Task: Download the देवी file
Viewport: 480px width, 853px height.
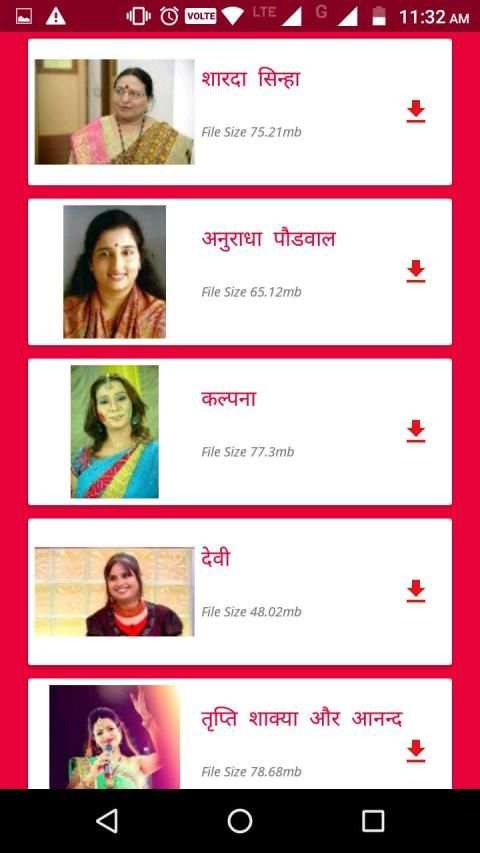Action: [416, 591]
